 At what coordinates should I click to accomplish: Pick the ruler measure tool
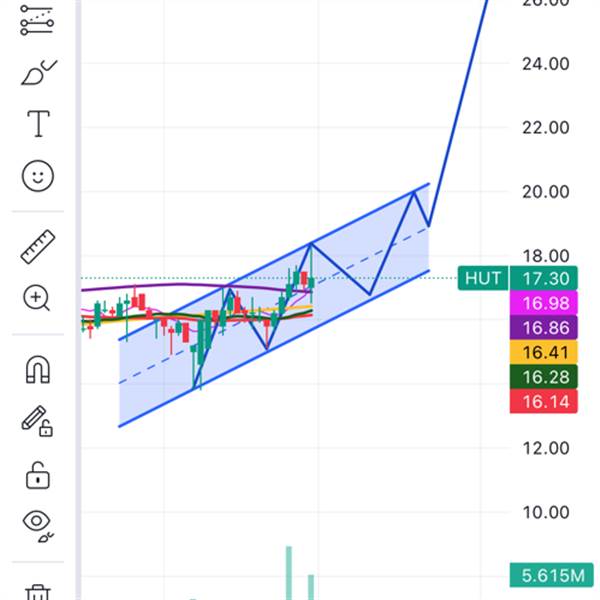click(x=37, y=246)
